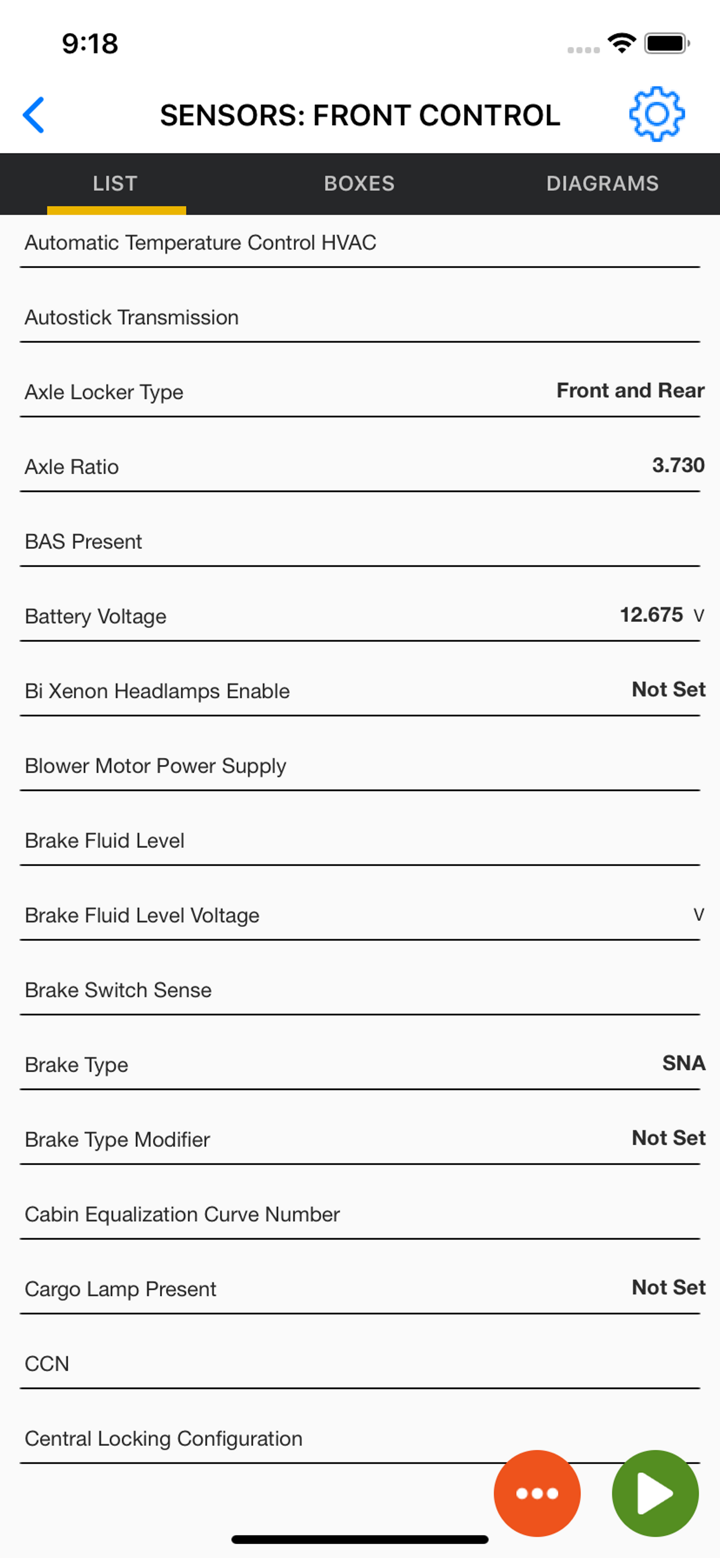Tap the orange more-options button
The width and height of the screenshot is (720, 1558).
tap(537, 1493)
